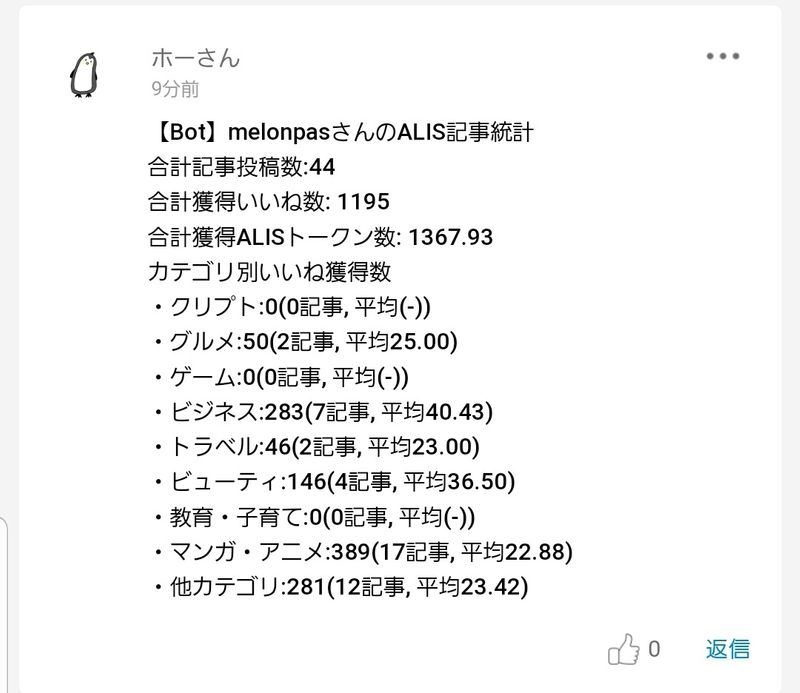The image size is (800, 693).
Task: Open the three-dot menu on ホーさん's comment
Action: coord(722,57)
